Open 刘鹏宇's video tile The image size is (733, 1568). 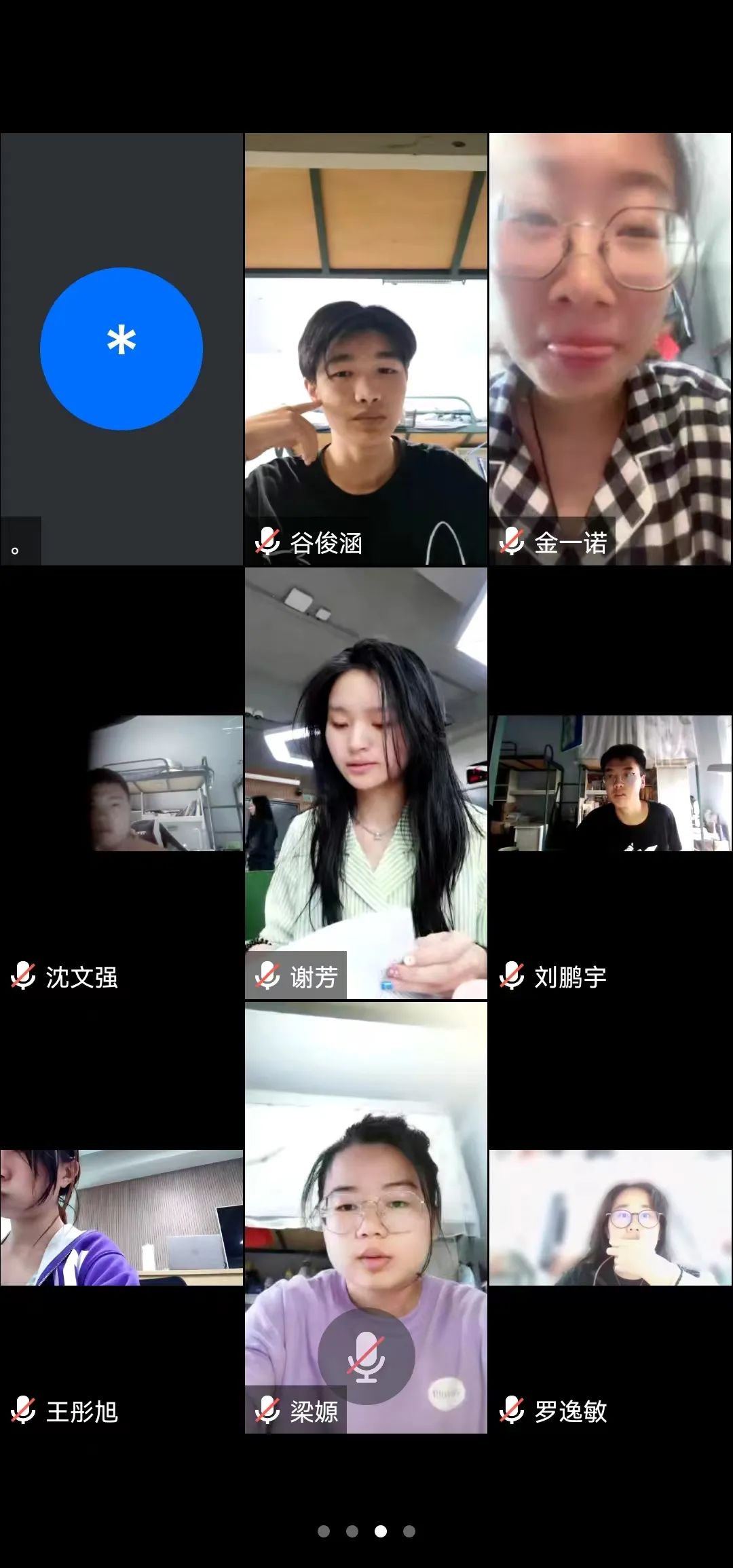pos(610,783)
